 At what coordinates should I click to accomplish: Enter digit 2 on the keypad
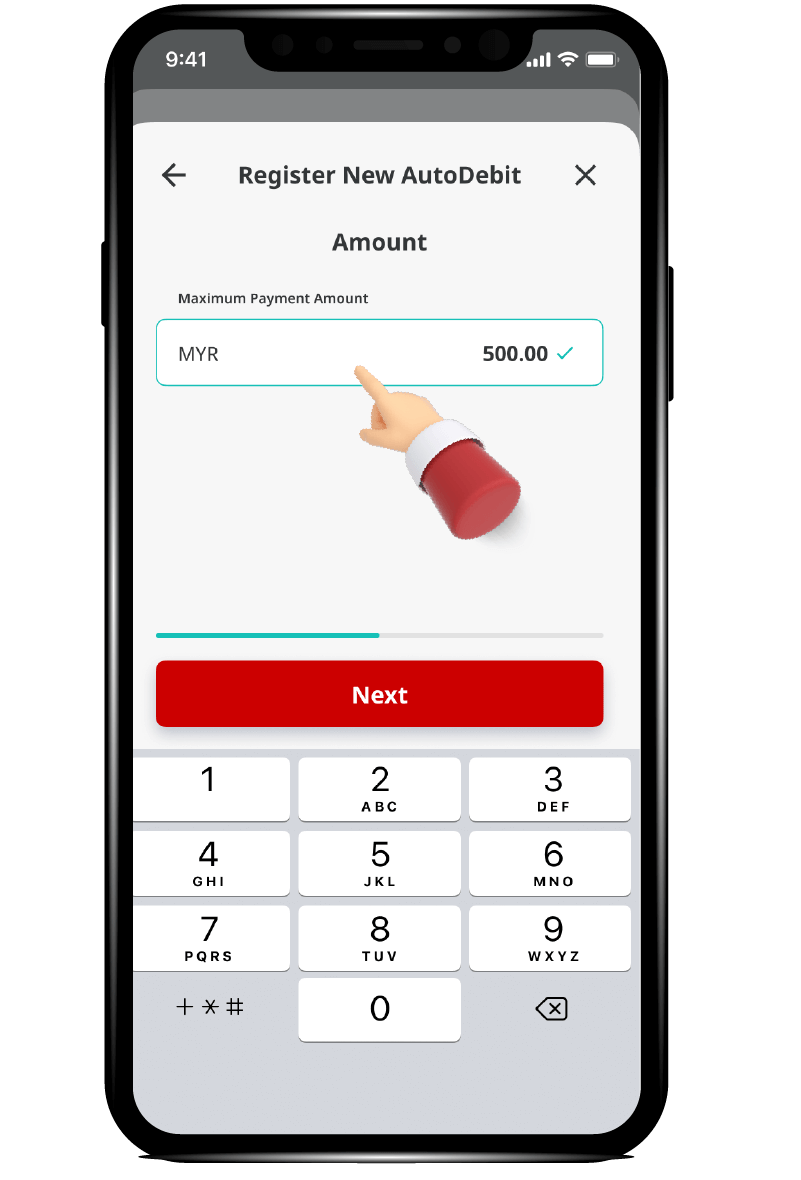click(x=379, y=788)
